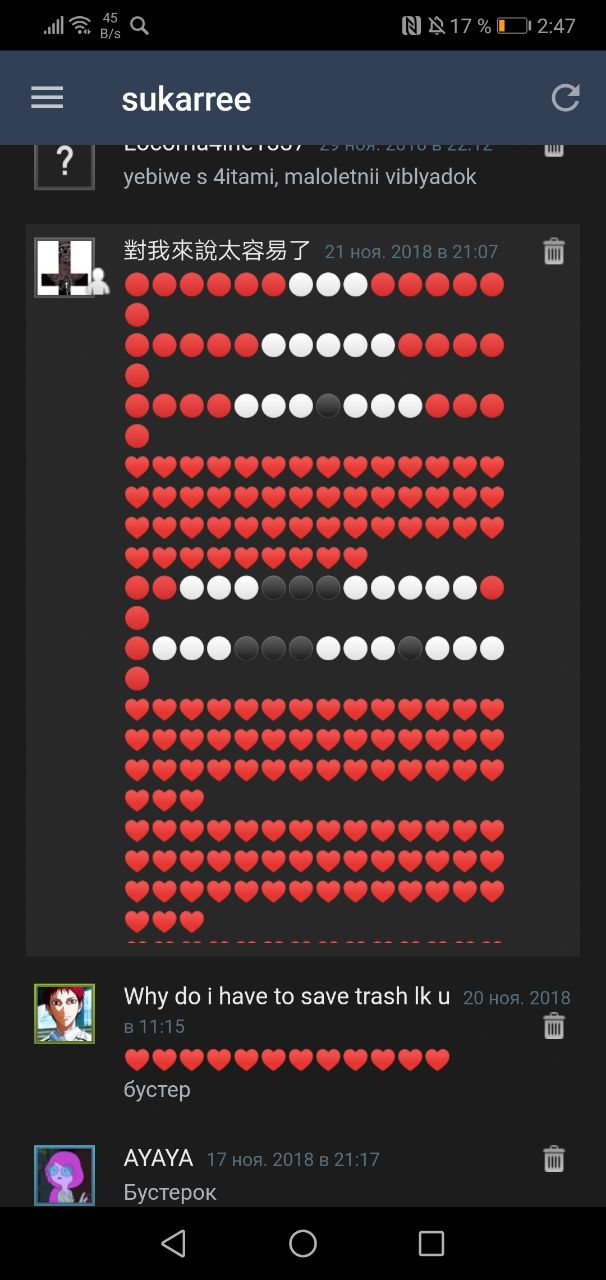Open the hamburger navigation menu
The image size is (606, 1280).
47,97
